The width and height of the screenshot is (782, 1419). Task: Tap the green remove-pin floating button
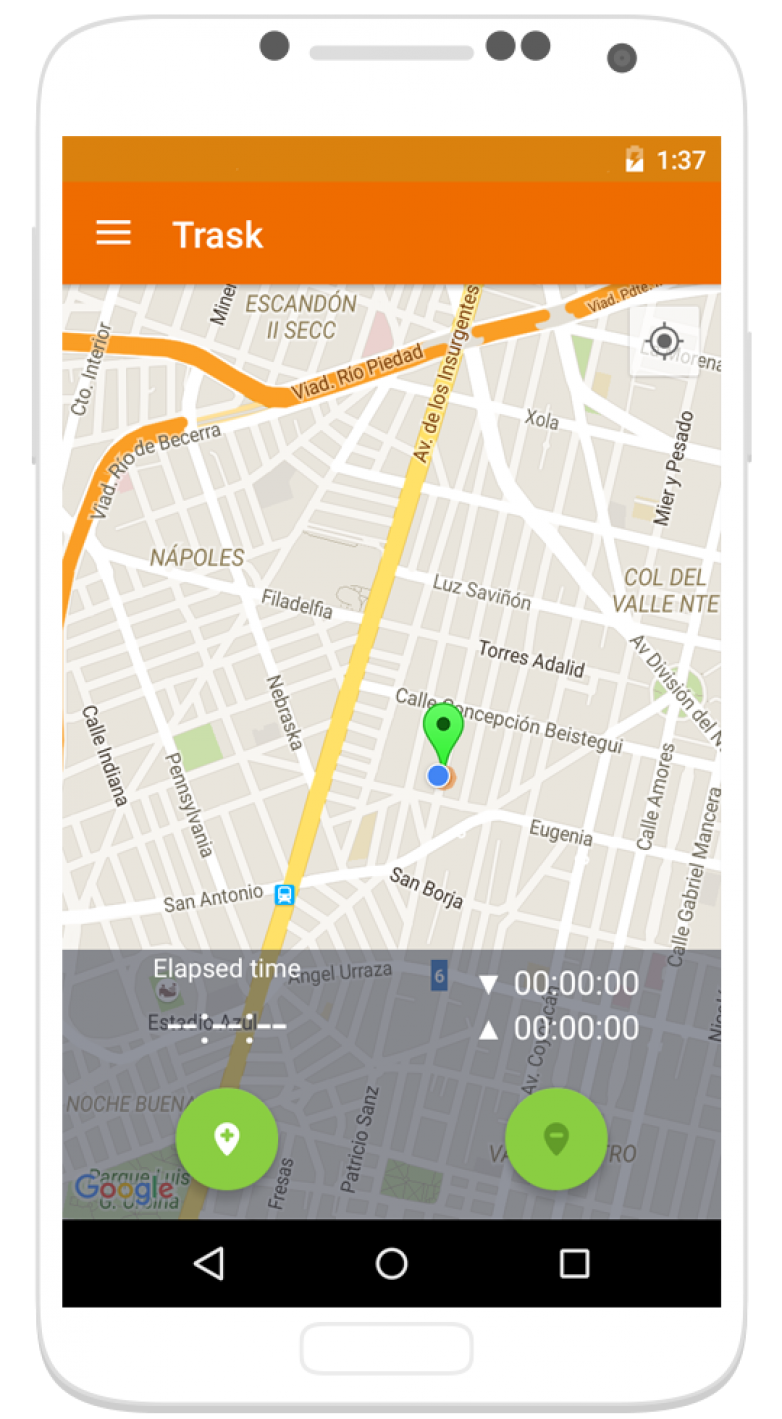click(x=556, y=1138)
